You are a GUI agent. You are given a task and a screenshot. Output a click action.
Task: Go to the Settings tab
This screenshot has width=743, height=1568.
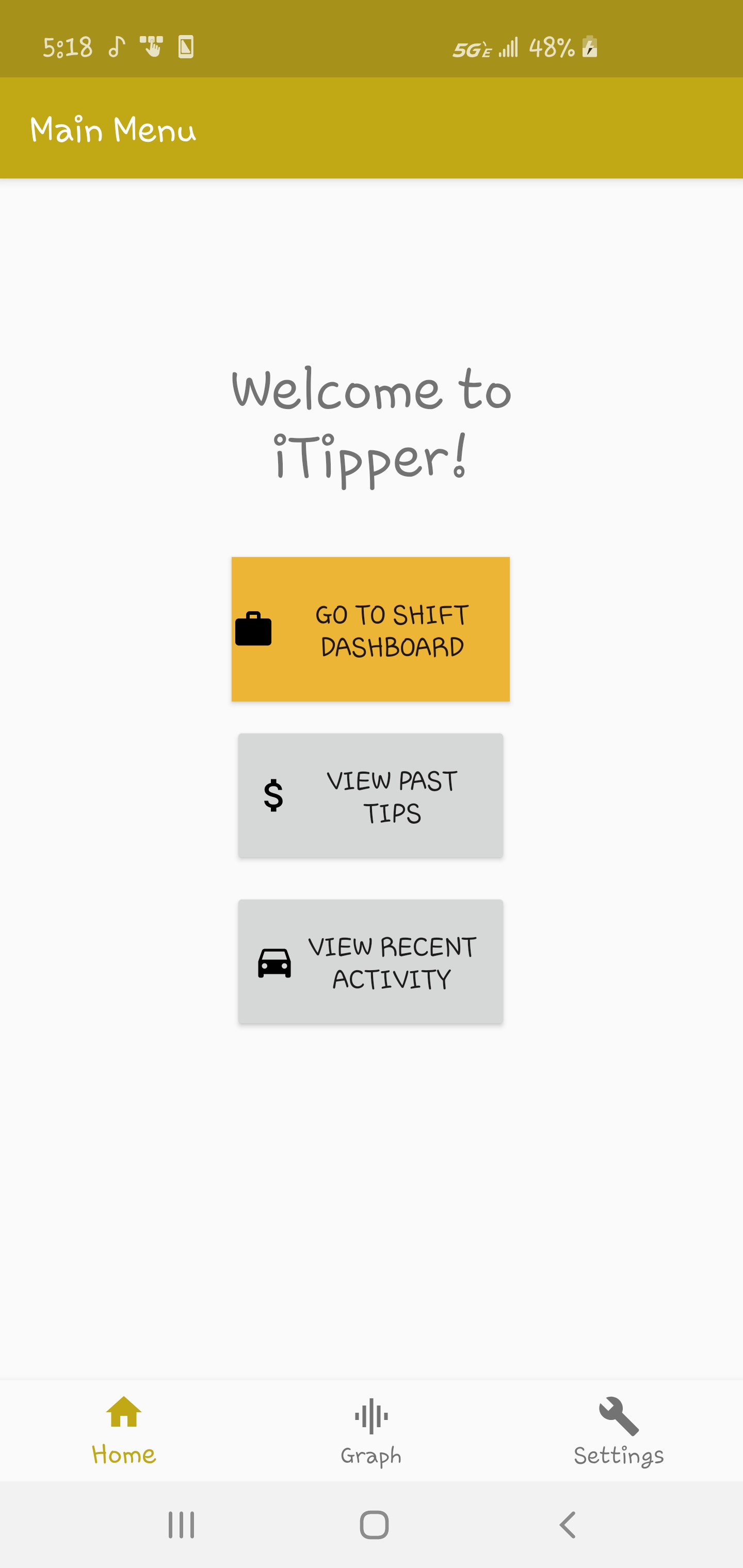click(x=618, y=1429)
